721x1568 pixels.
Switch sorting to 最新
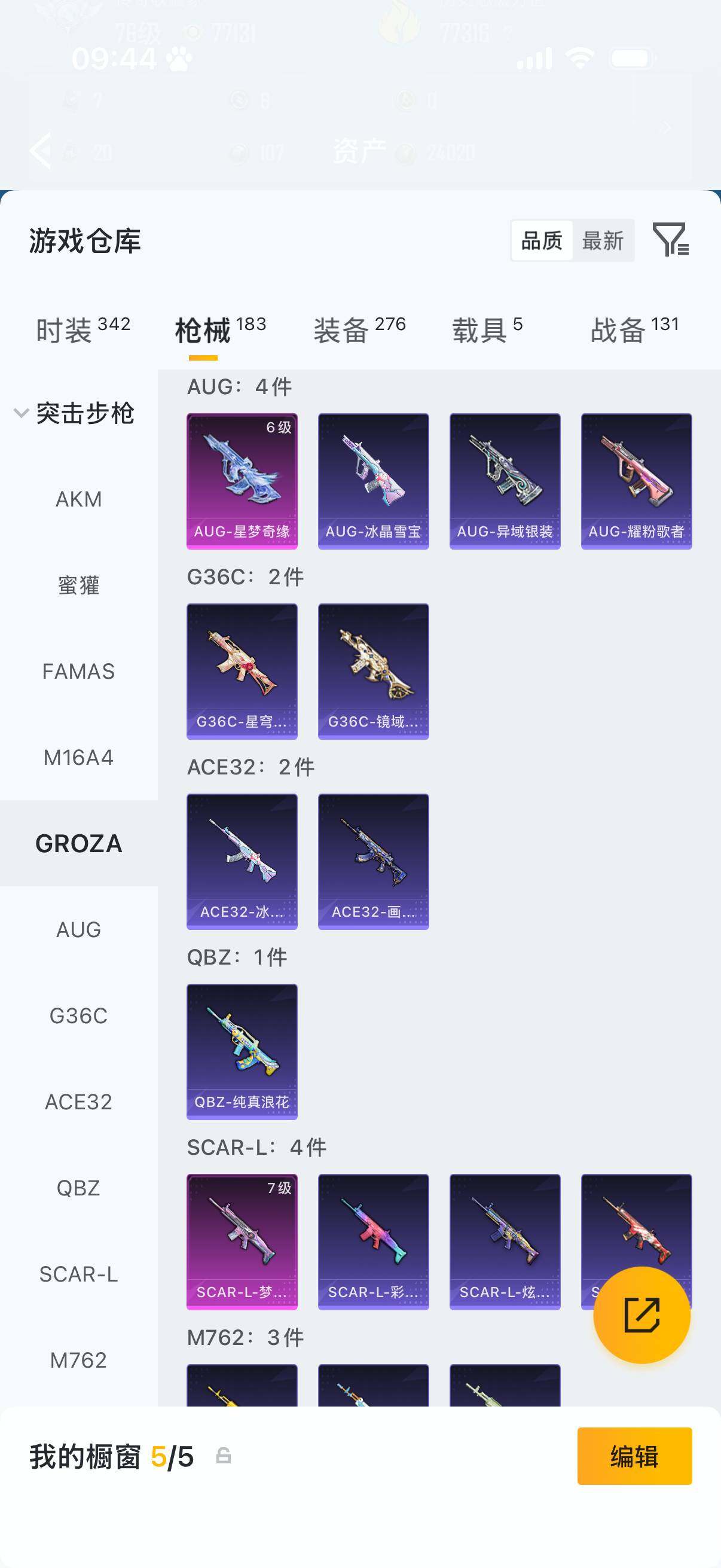click(x=603, y=240)
